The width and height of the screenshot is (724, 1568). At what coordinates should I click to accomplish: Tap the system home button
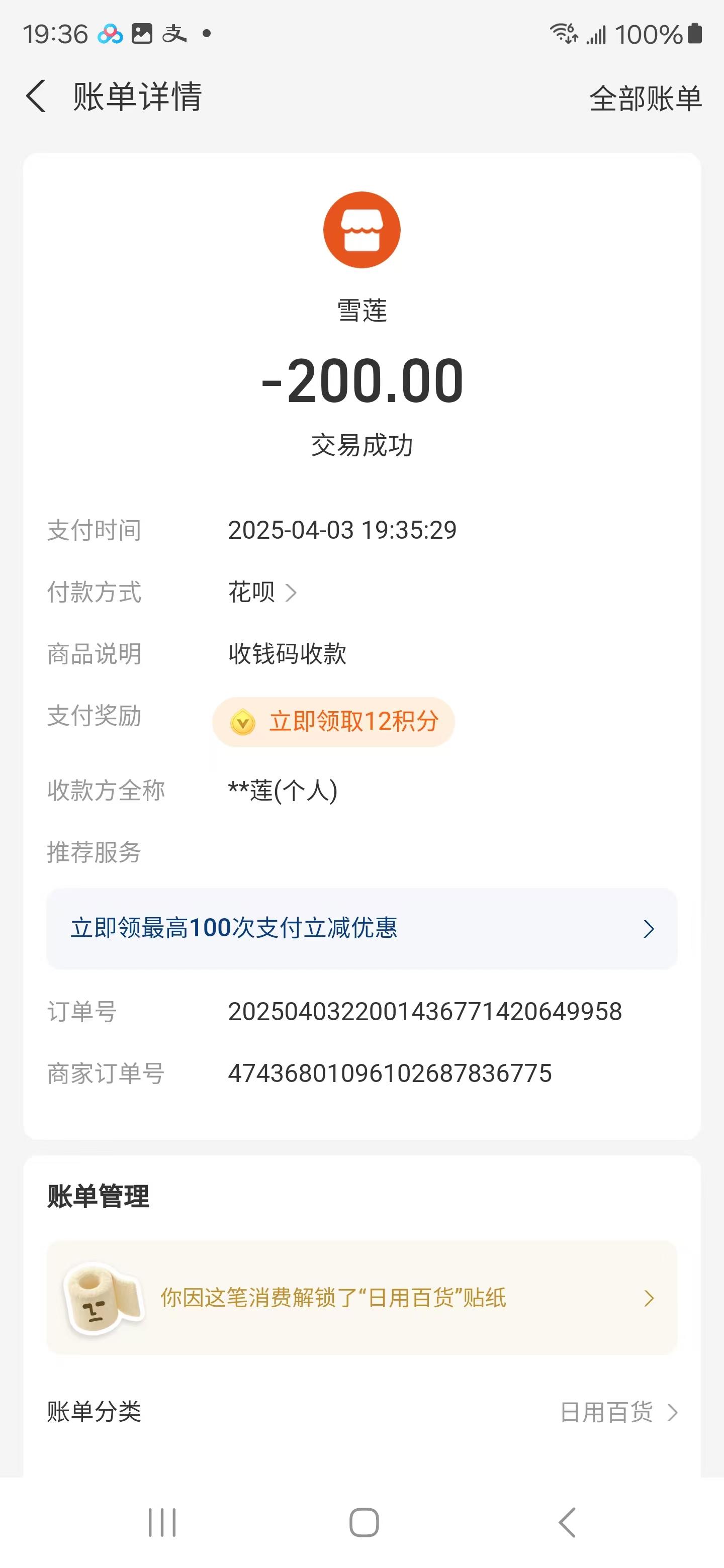point(364,1523)
